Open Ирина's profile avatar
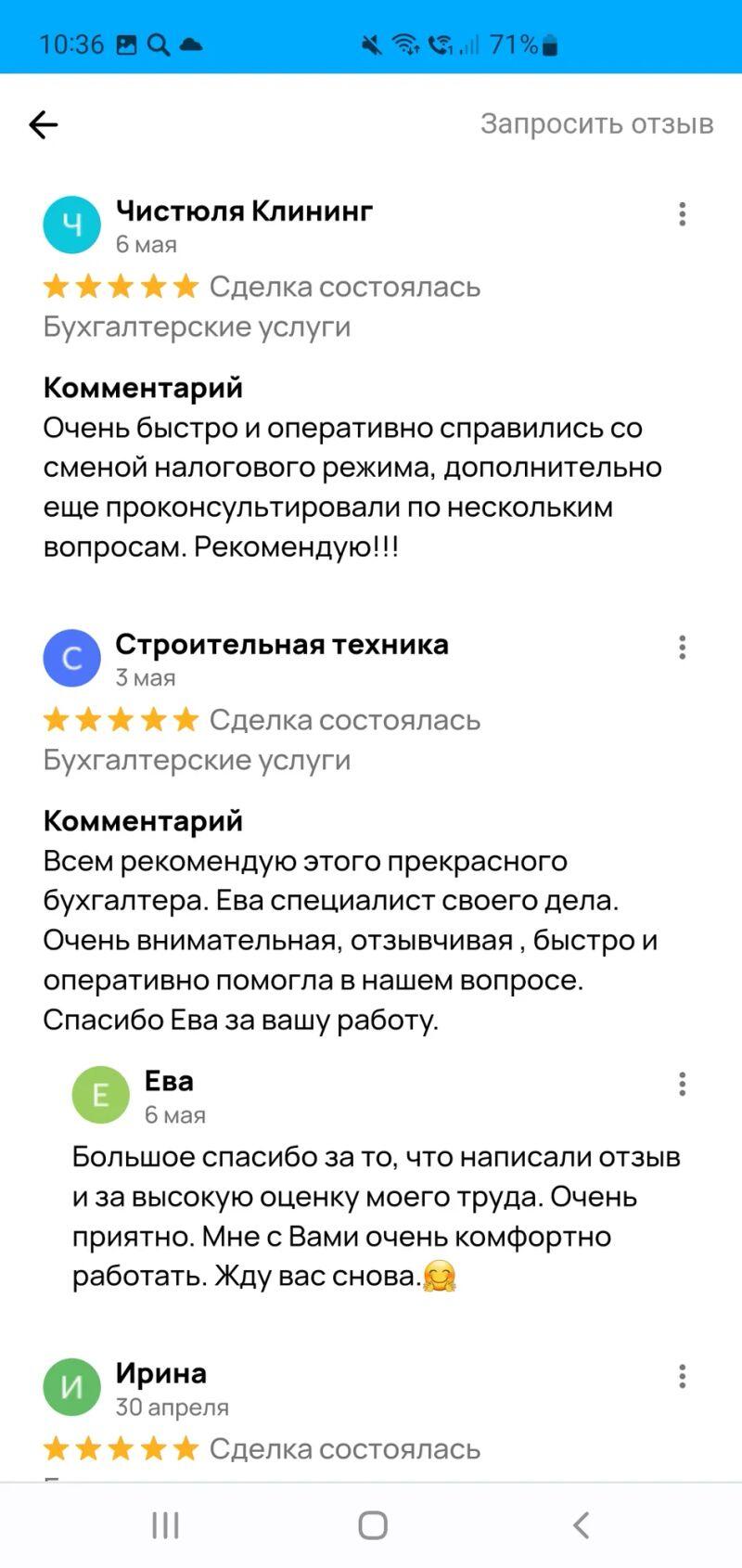The image size is (742, 1568). [x=72, y=1387]
